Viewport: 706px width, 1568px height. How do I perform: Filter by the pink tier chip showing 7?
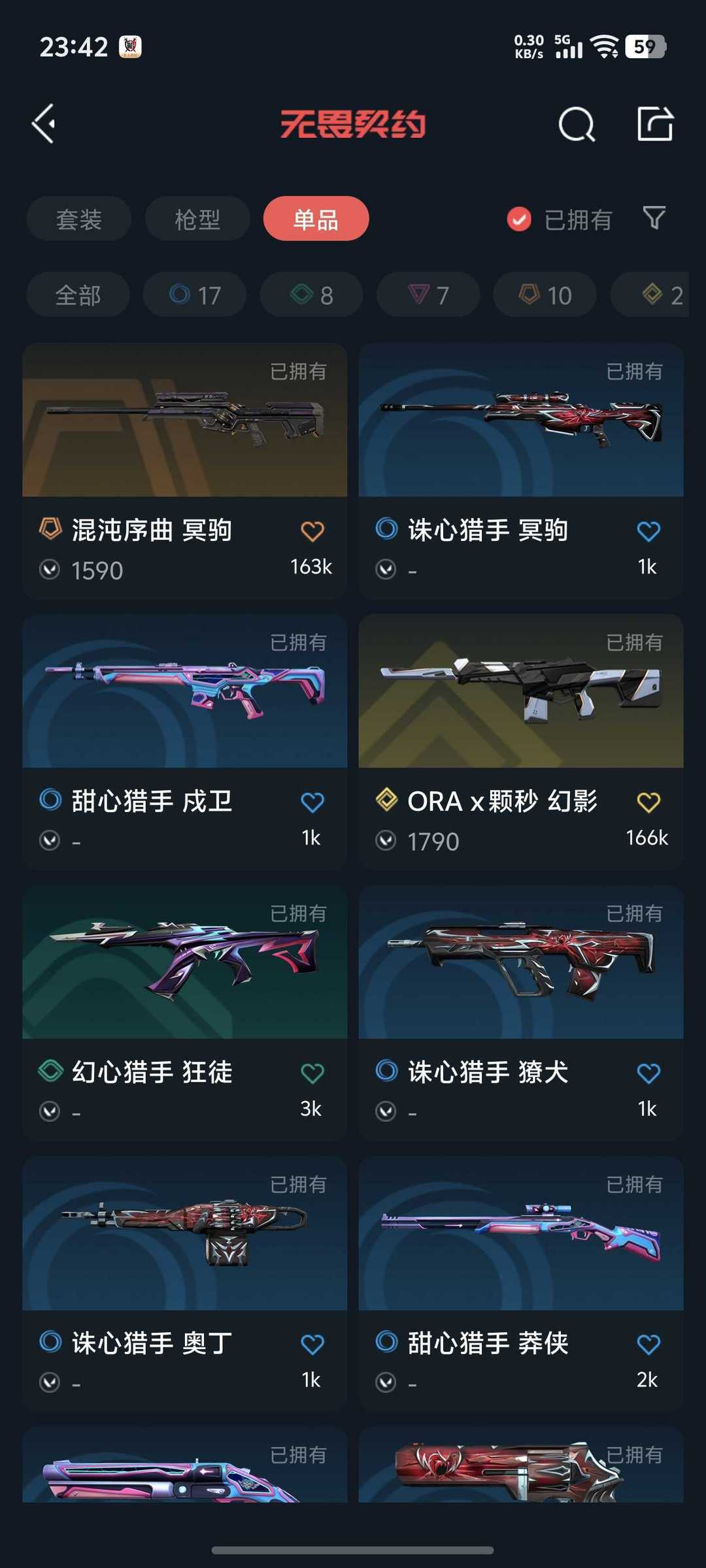pos(428,295)
